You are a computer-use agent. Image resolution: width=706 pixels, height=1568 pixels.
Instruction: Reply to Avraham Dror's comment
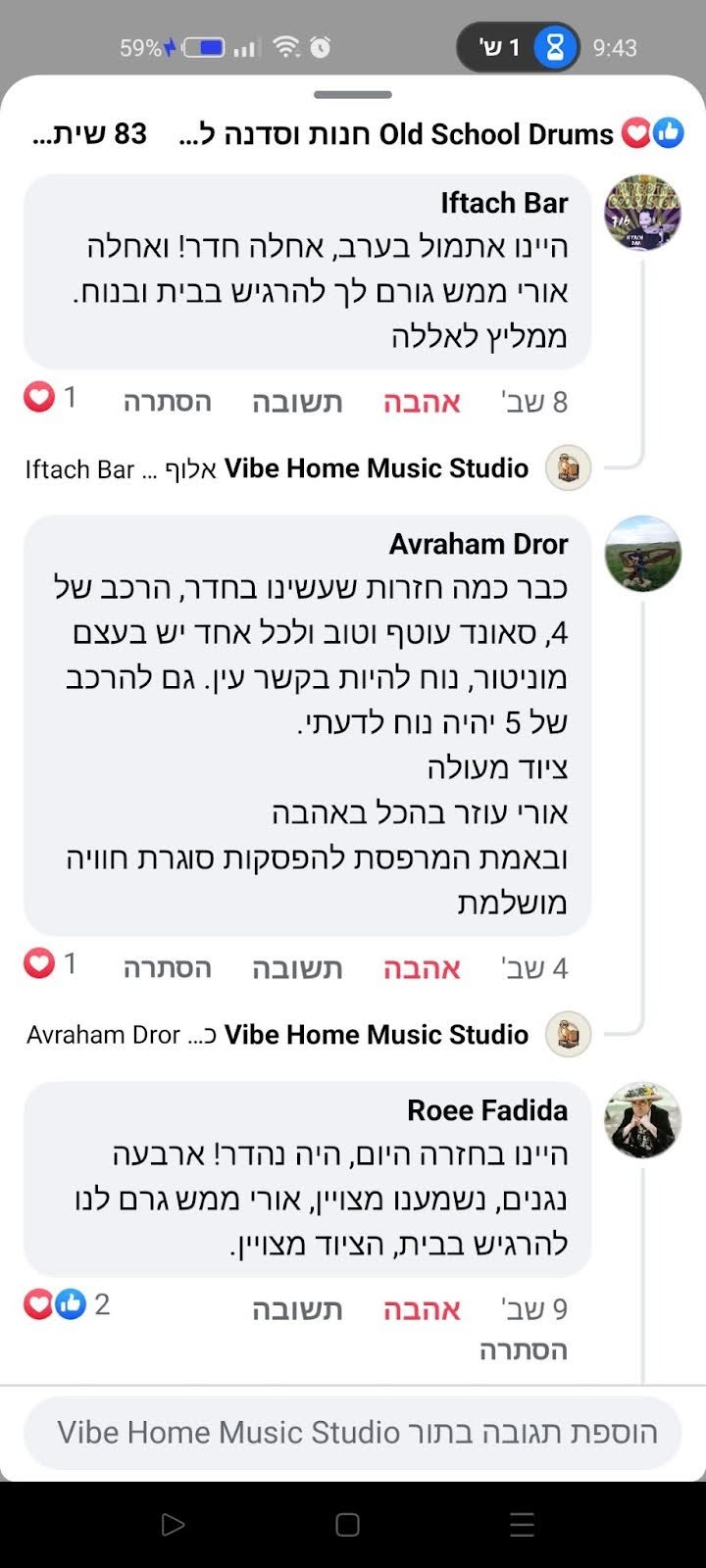(x=297, y=968)
